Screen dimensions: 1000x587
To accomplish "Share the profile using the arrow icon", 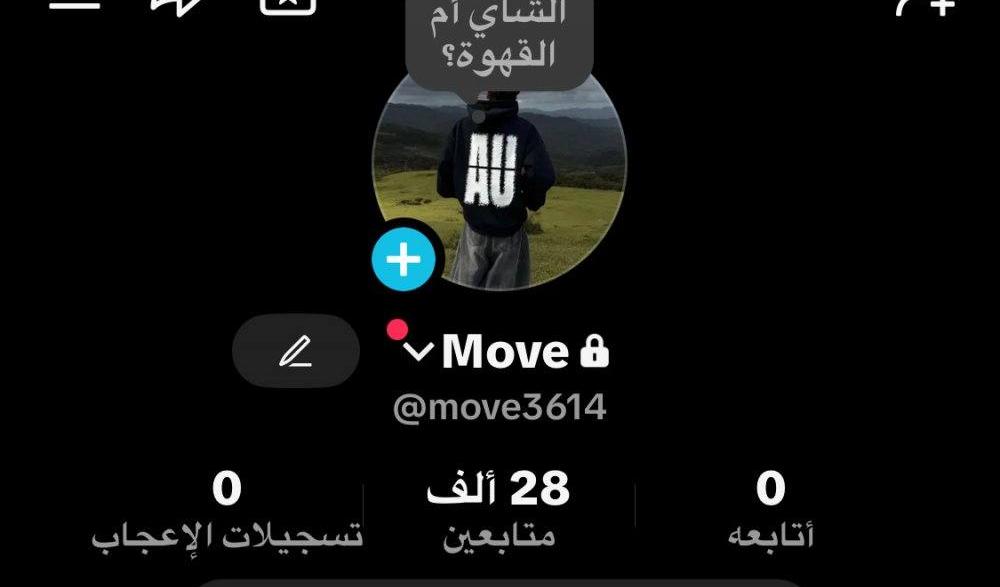I will click(x=176, y=5).
